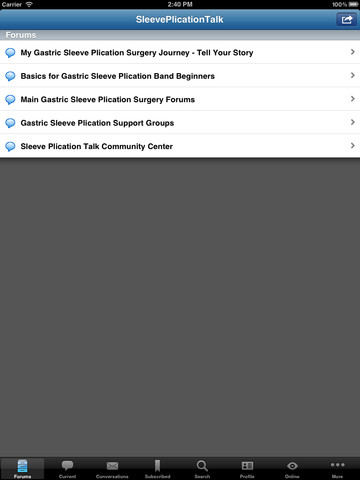The width and height of the screenshot is (360, 480).
Task: Open My Gastric Sleeve Plication Surgery Journey forum
Action: click(180, 52)
